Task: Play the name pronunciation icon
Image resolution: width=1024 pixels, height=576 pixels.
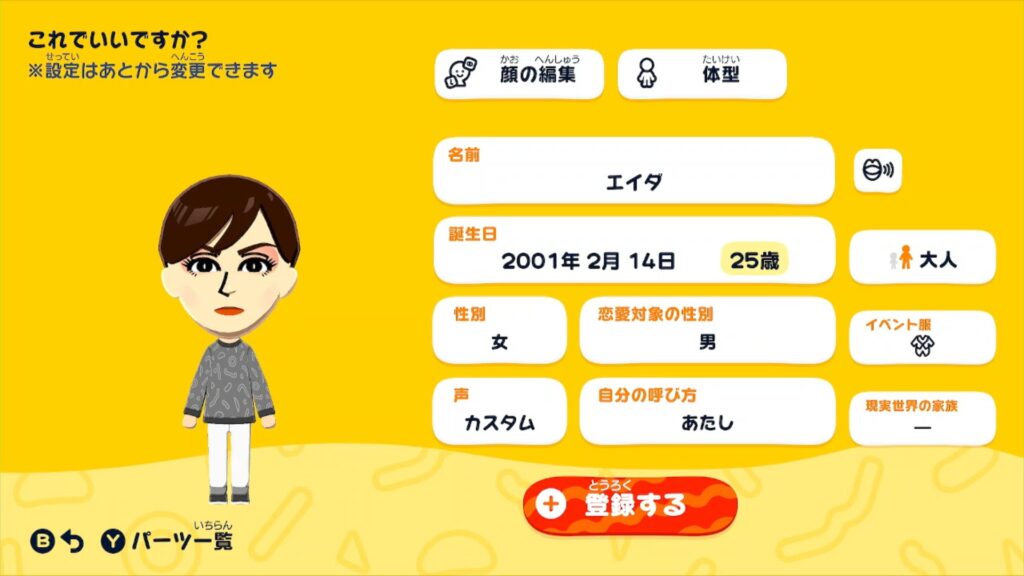Action: tap(875, 171)
